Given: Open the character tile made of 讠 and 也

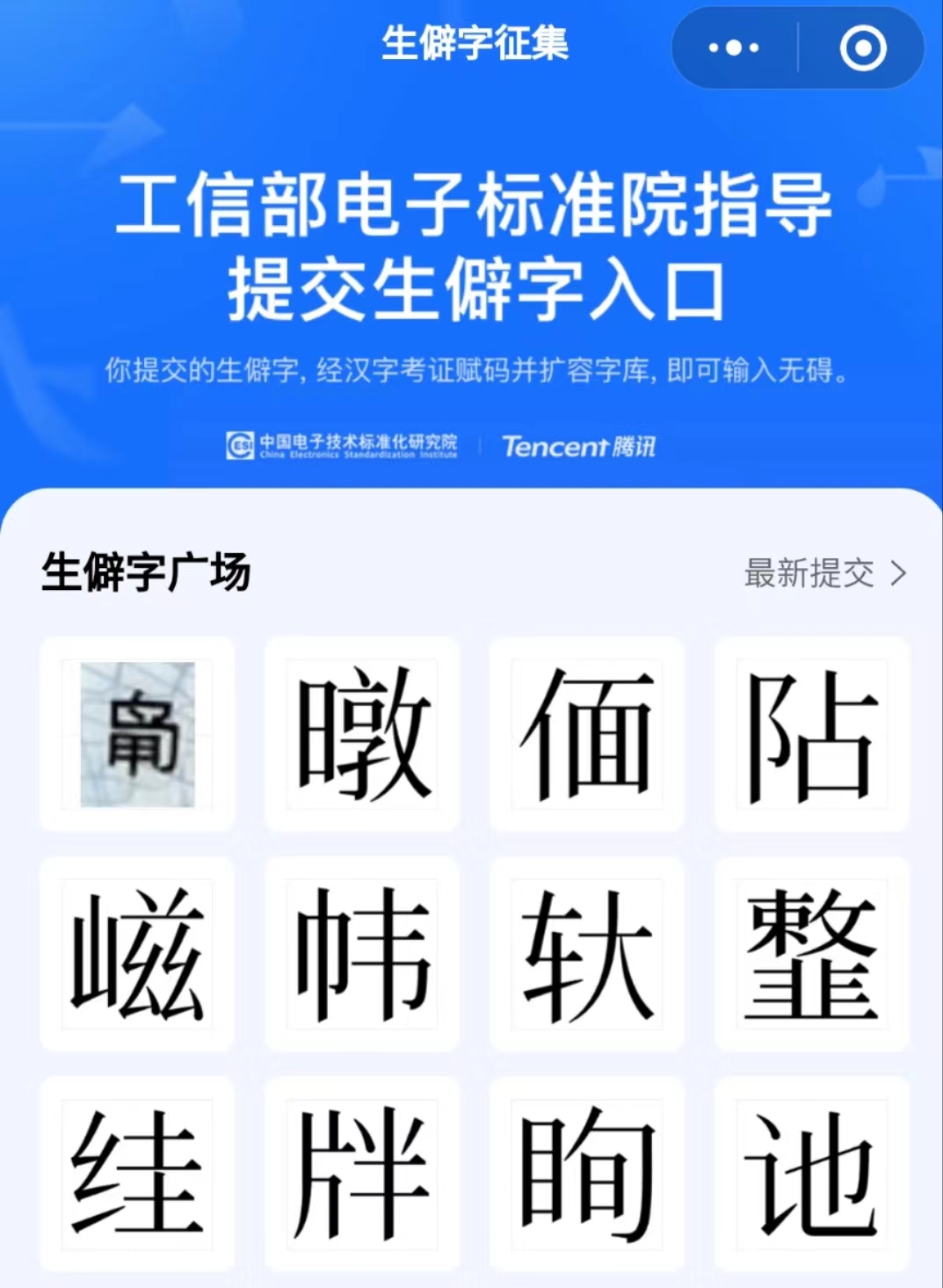Looking at the screenshot, I should 811,1174.
